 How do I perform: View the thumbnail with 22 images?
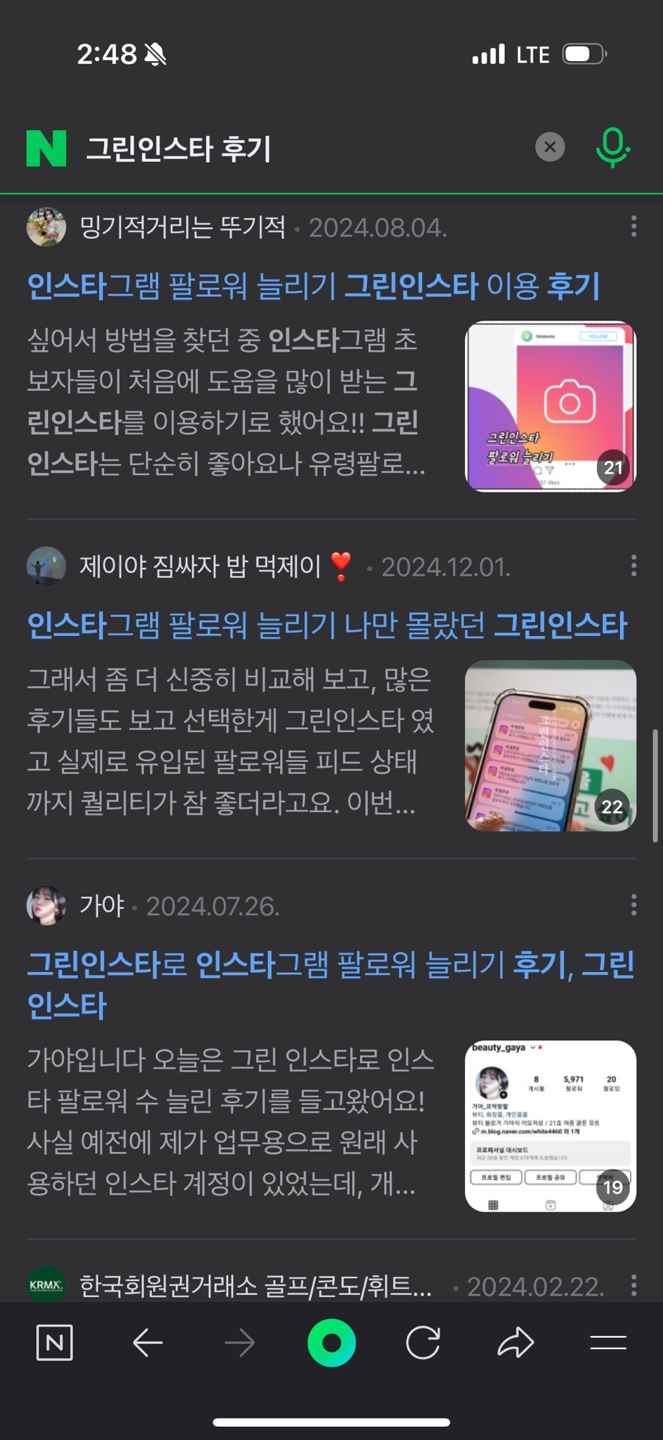[550, 746]
